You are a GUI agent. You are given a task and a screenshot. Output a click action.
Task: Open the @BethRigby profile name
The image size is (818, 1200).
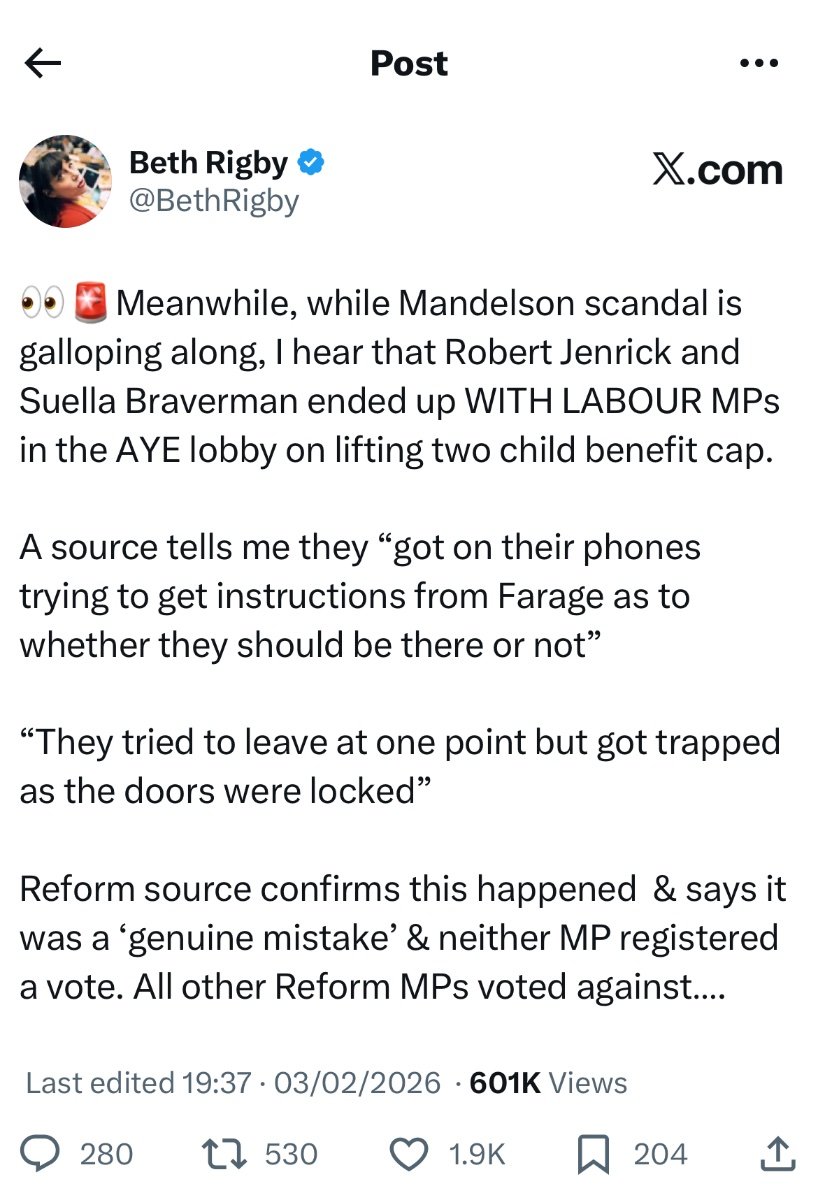pyautogui.click(x=214, y=201)
